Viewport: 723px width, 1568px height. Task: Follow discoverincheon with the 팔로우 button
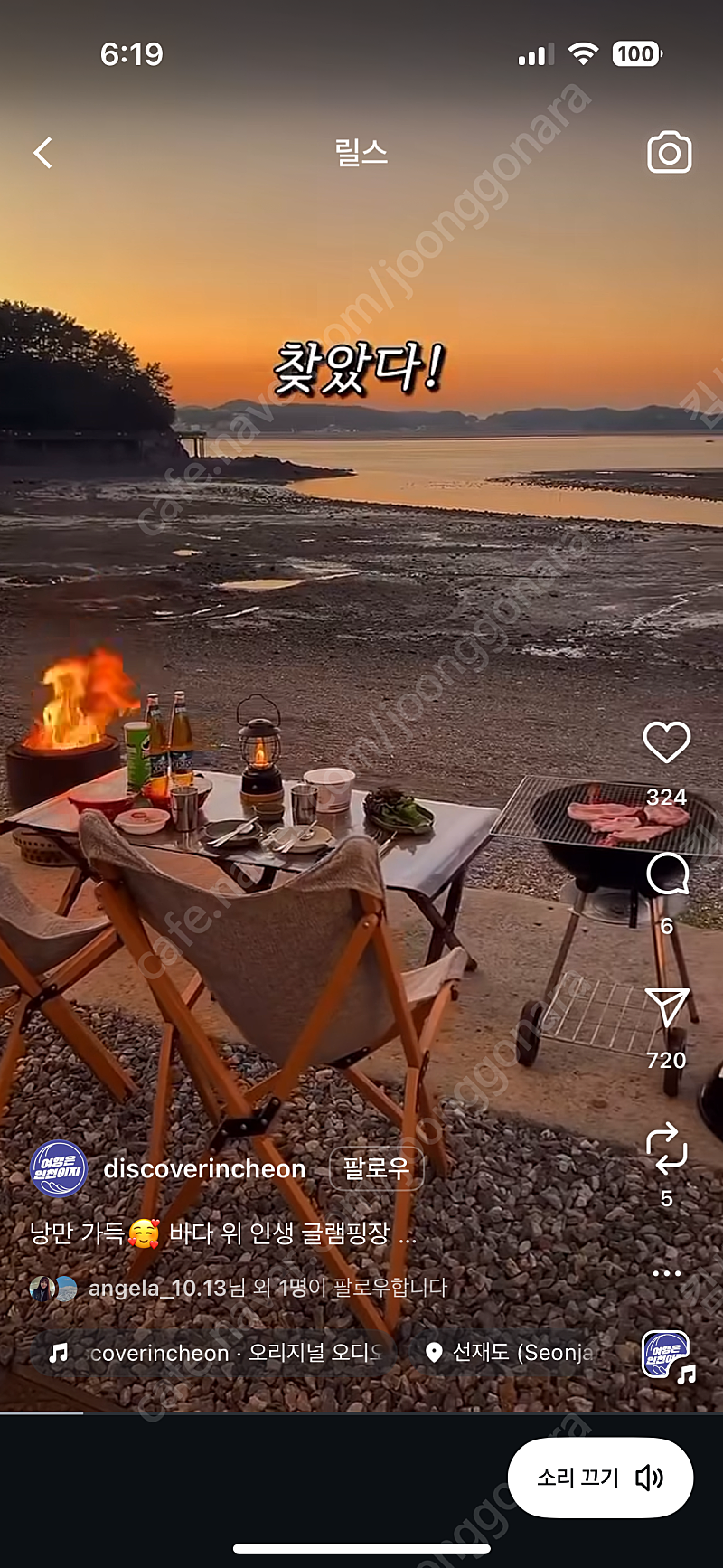pyautogui.click(x=376, y=1168)
